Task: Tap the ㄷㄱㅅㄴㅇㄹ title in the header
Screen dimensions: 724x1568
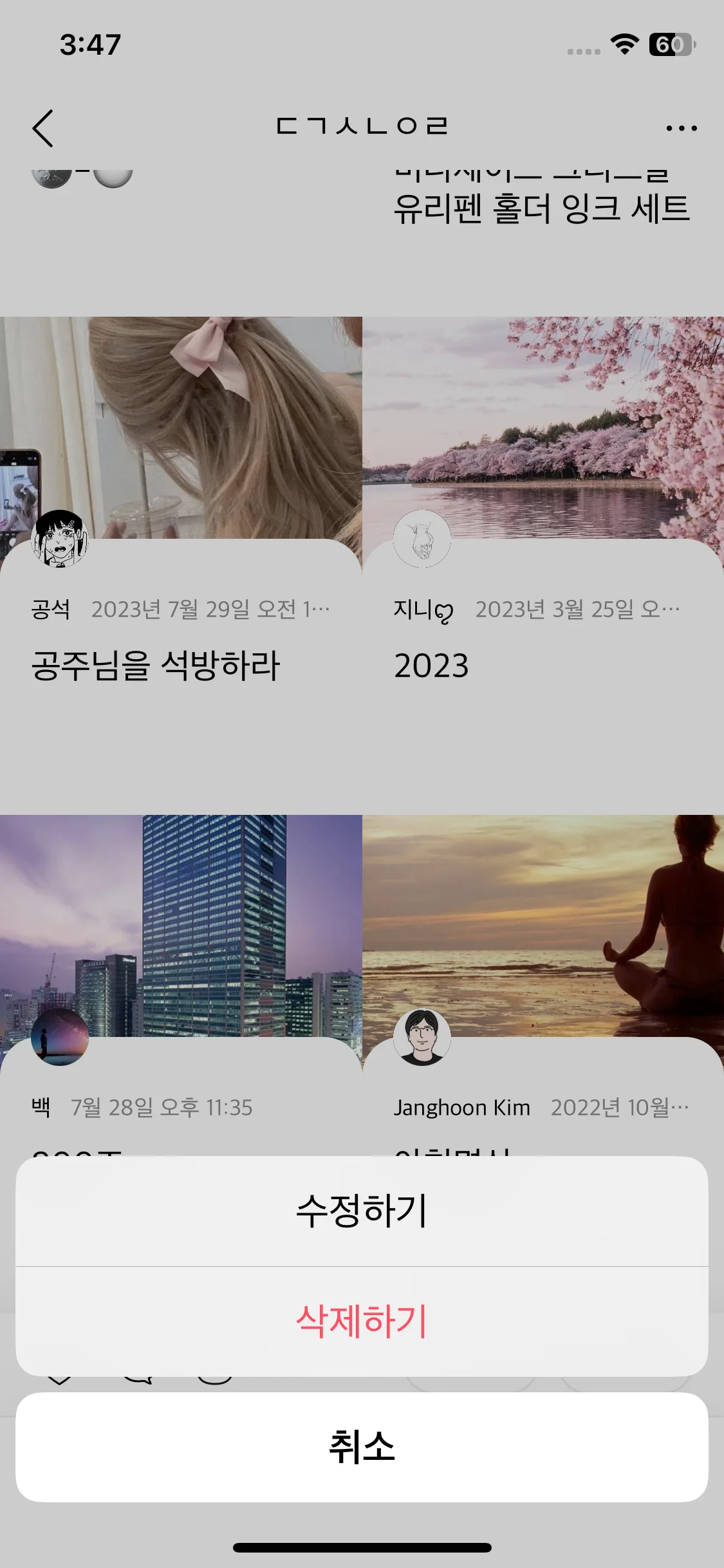Action: (362, 127)
